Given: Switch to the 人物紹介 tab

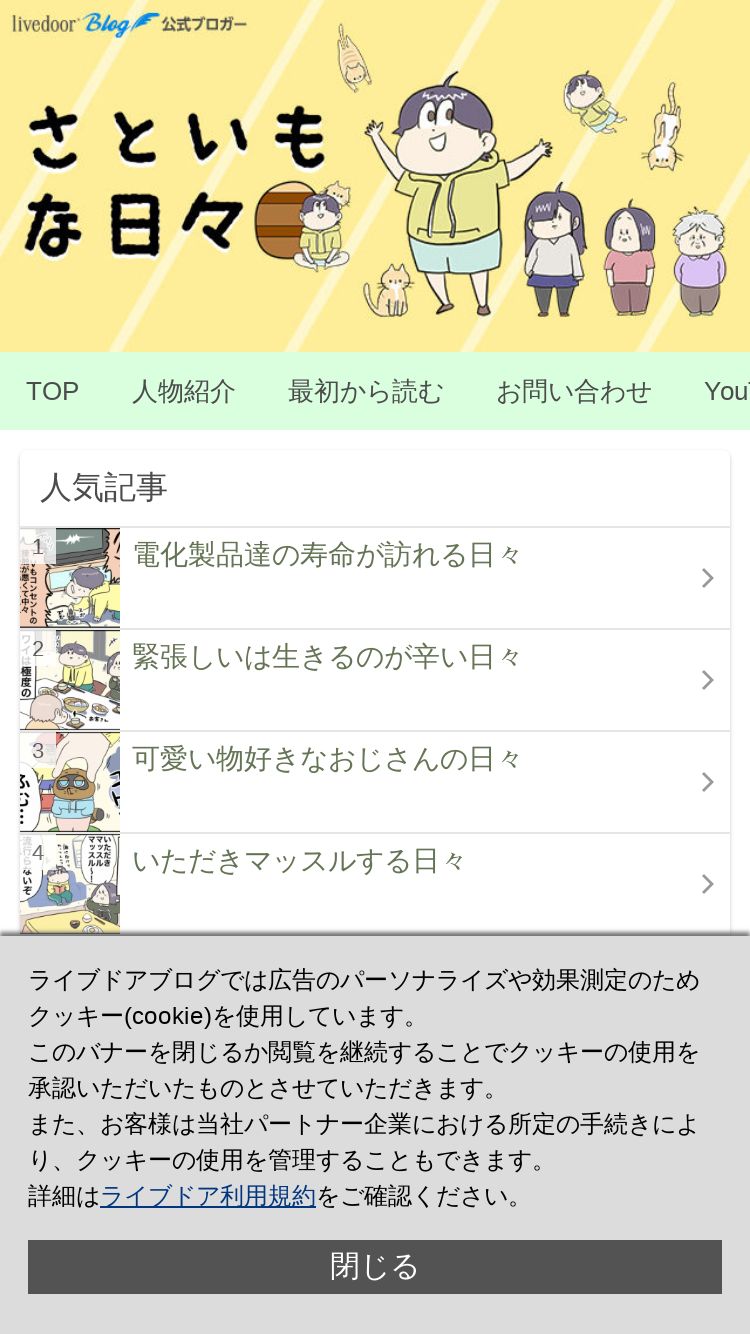Looking at the screenshot, I should (x=183, y=391).
